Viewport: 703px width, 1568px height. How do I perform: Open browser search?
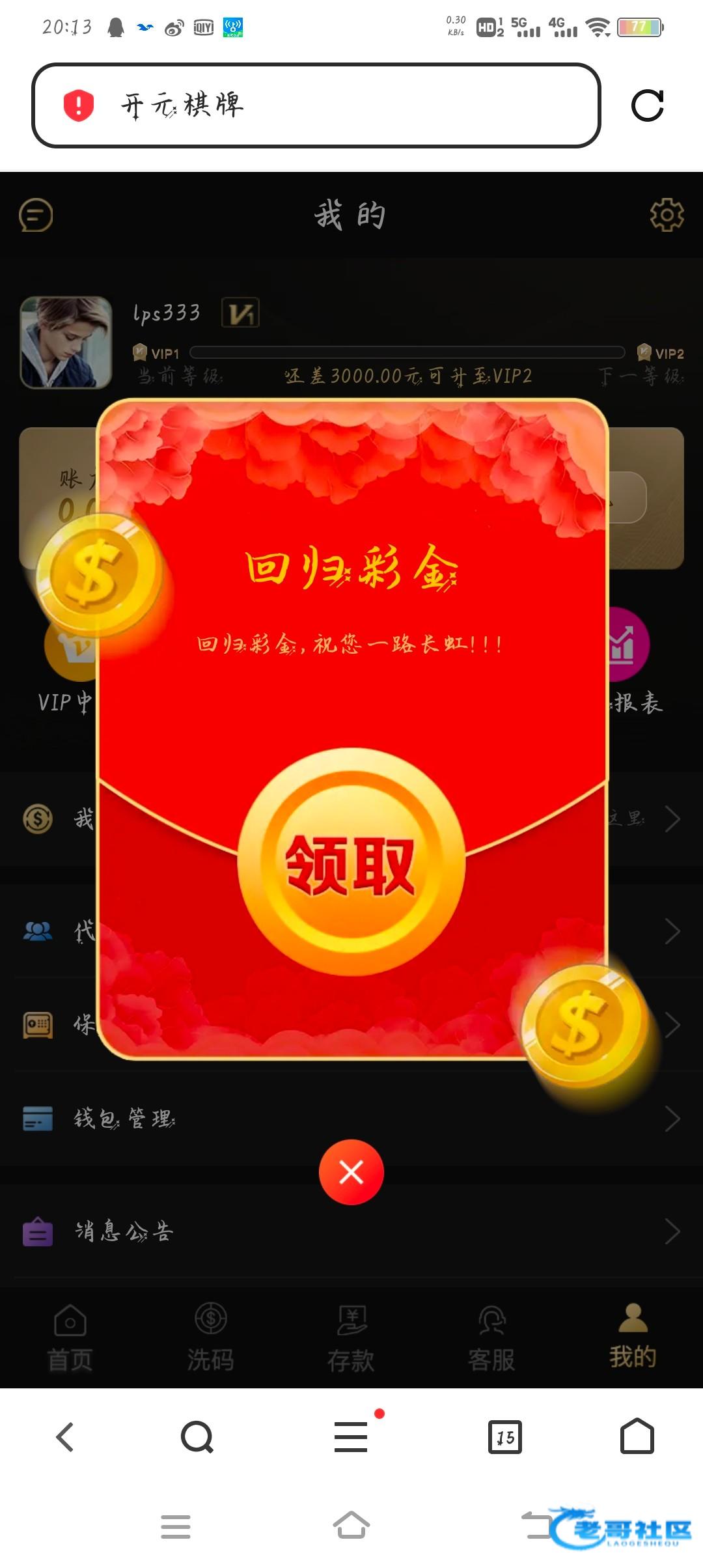click(x=197, y=1437)
